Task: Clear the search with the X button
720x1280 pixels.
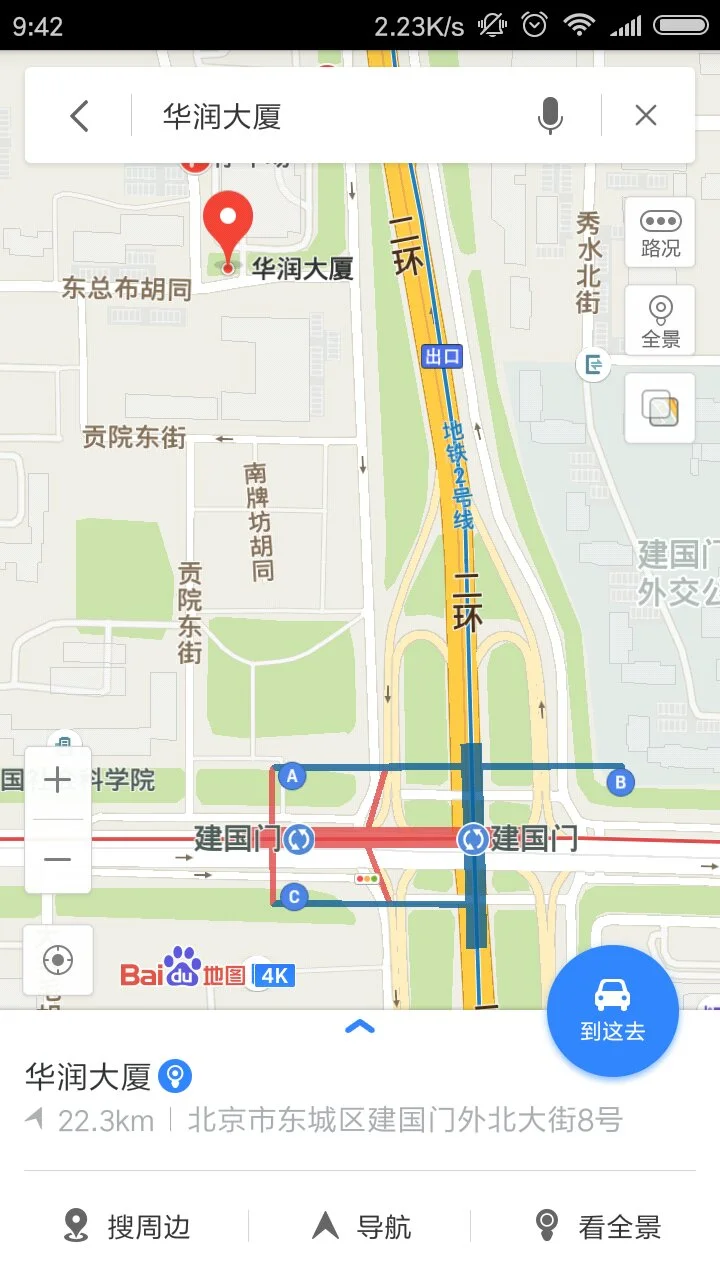Action: pos(645,114)
